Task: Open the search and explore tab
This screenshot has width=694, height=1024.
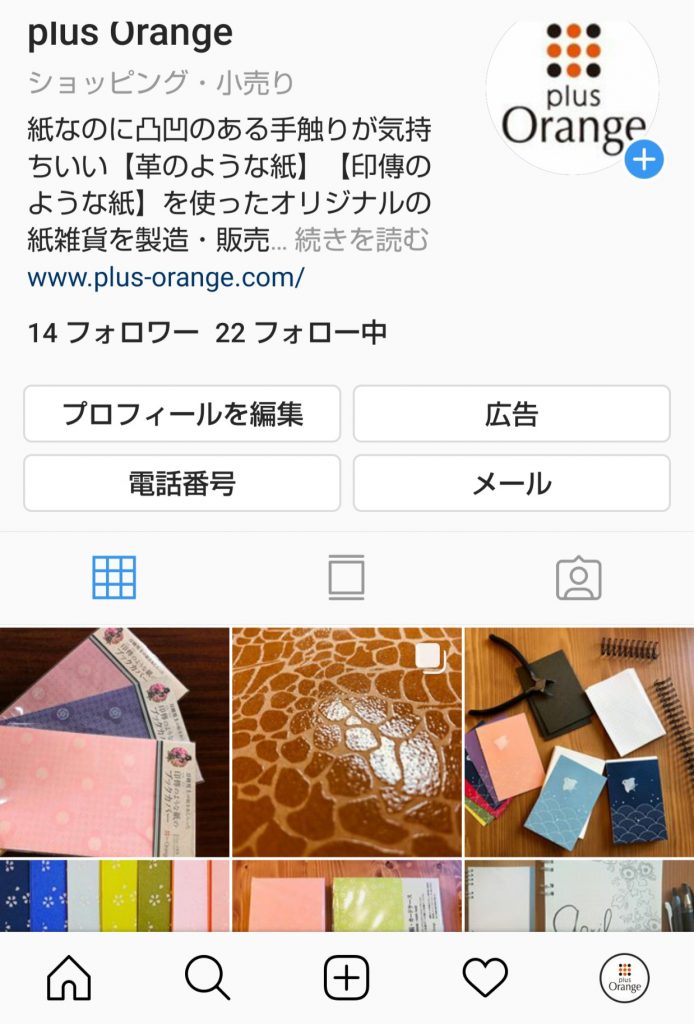Action: pos(207,977)
